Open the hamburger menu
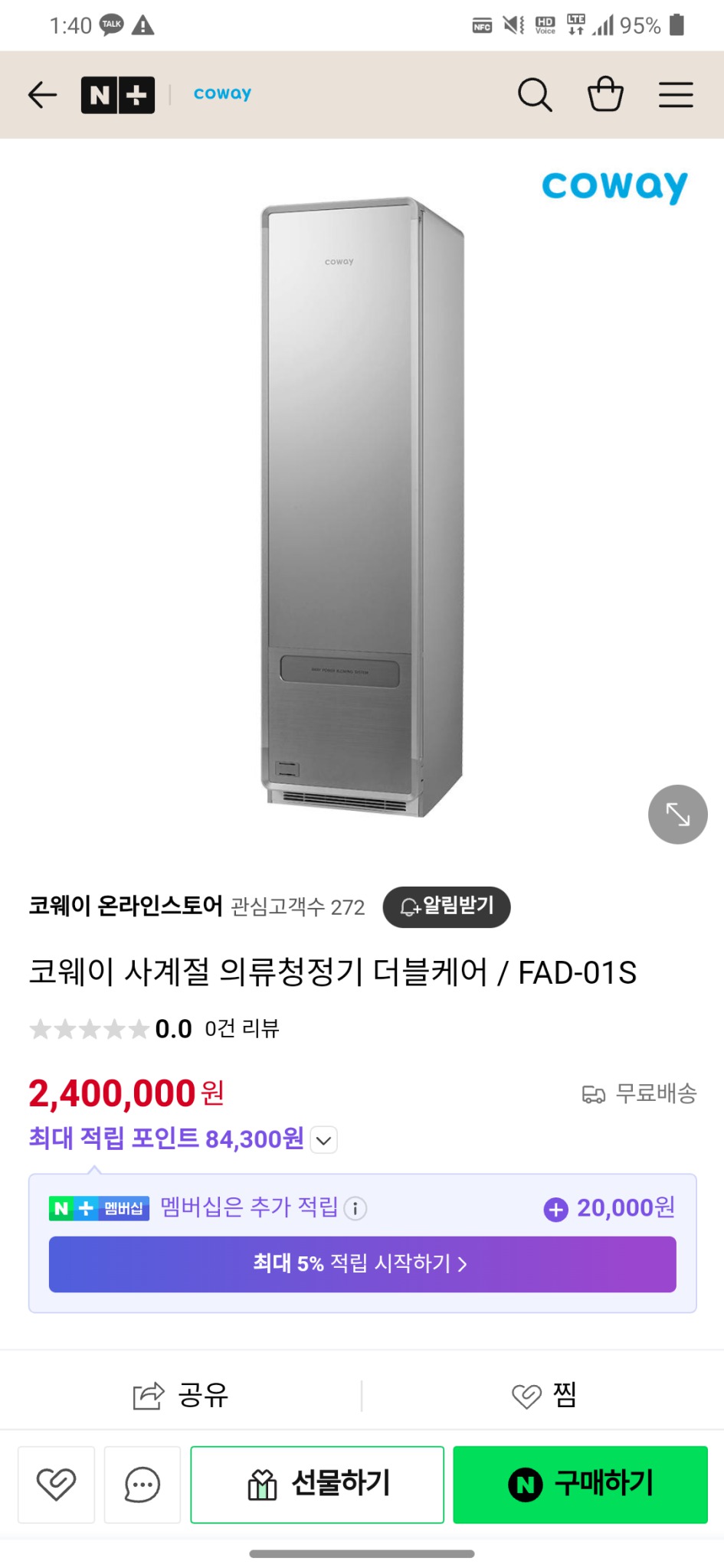Screen dimensions: 724x1568 tap(675, 94)
